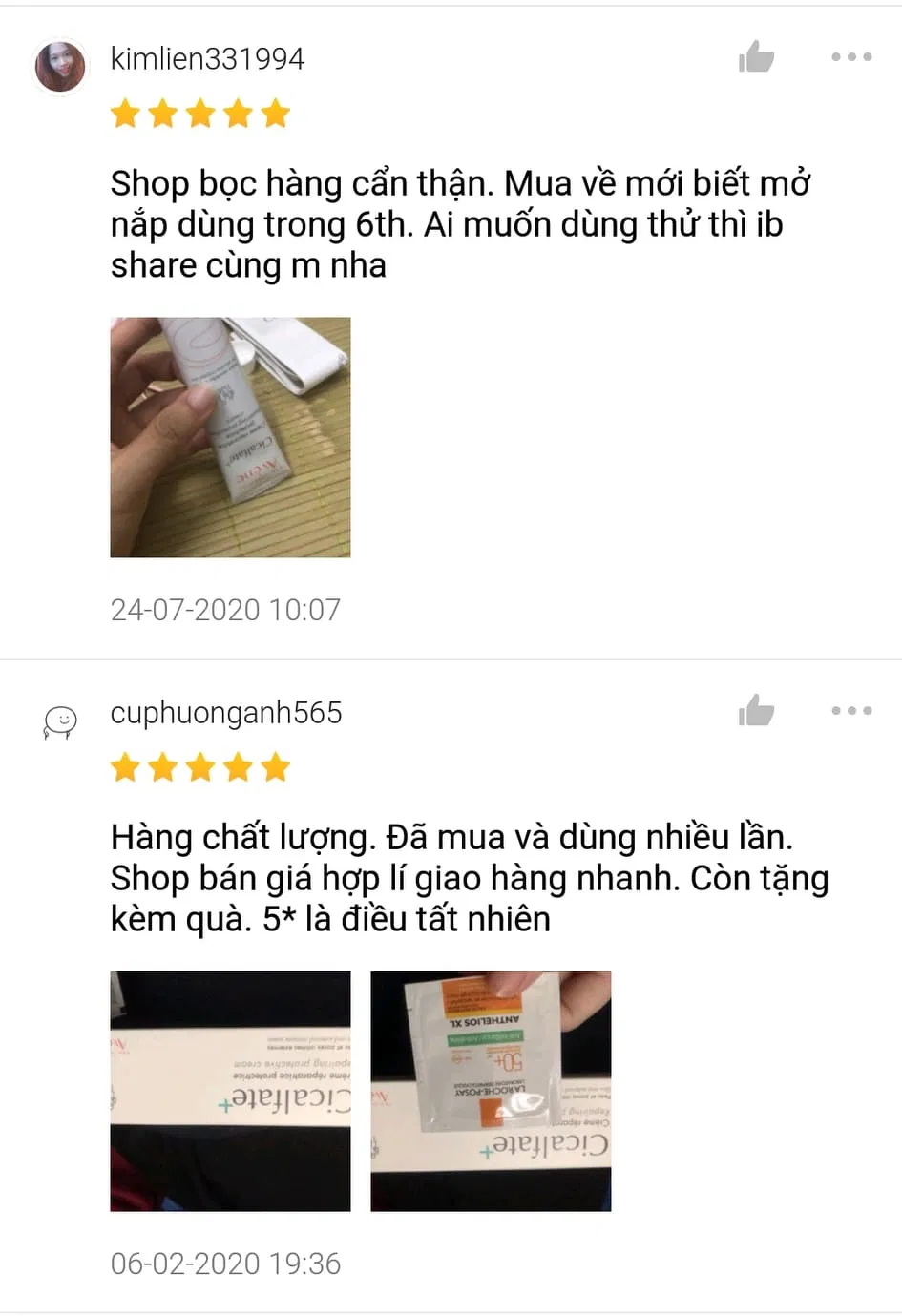
Task: Open kimlien331994's profile via username link
Action: coord(207,58)
